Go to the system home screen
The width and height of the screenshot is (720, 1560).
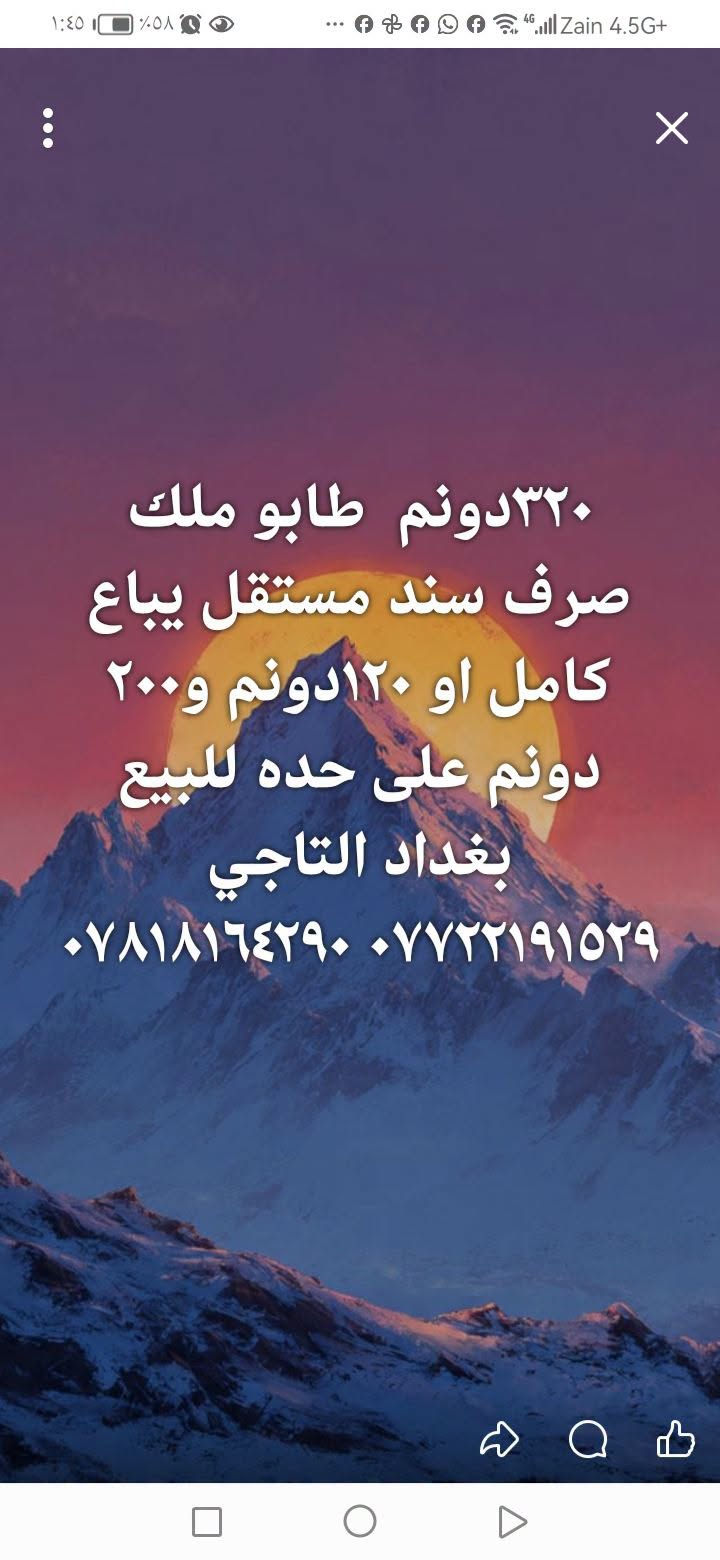click(360, 1521)
